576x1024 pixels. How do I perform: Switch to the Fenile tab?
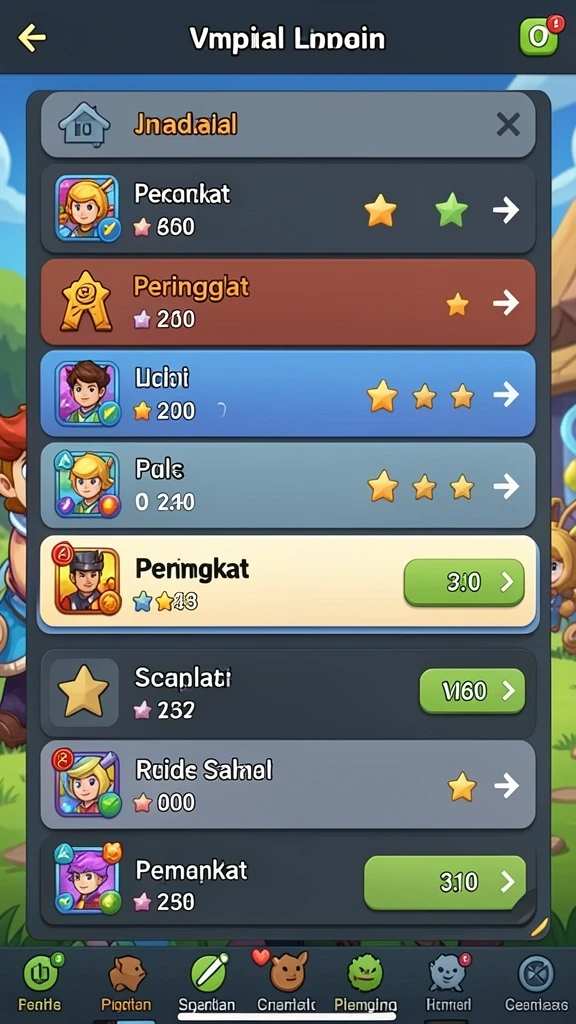pos(40,982)
